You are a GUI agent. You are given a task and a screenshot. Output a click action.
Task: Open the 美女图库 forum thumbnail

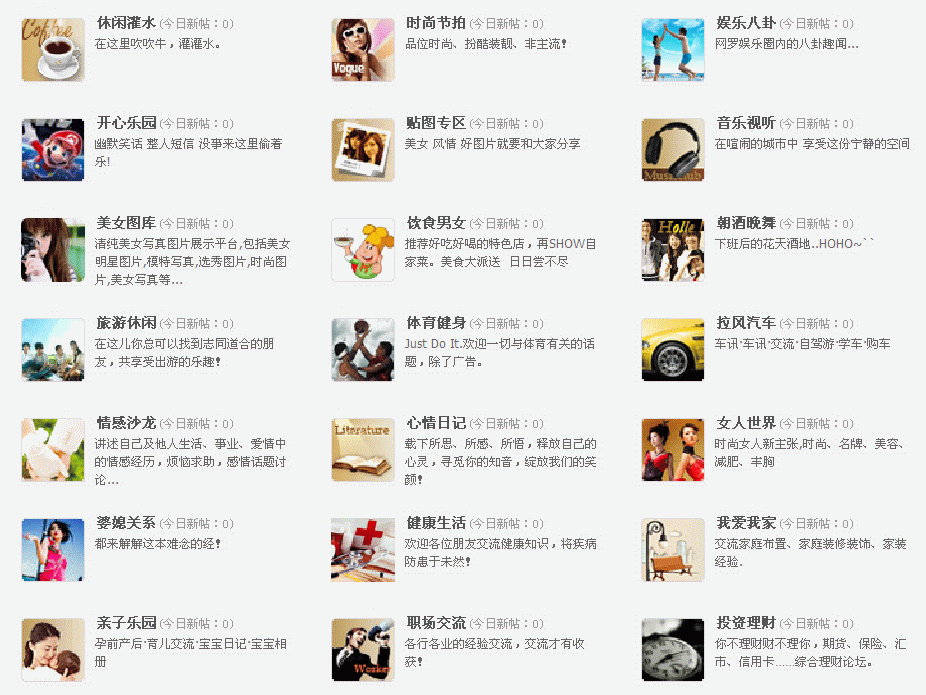click(x=52, y=250)
